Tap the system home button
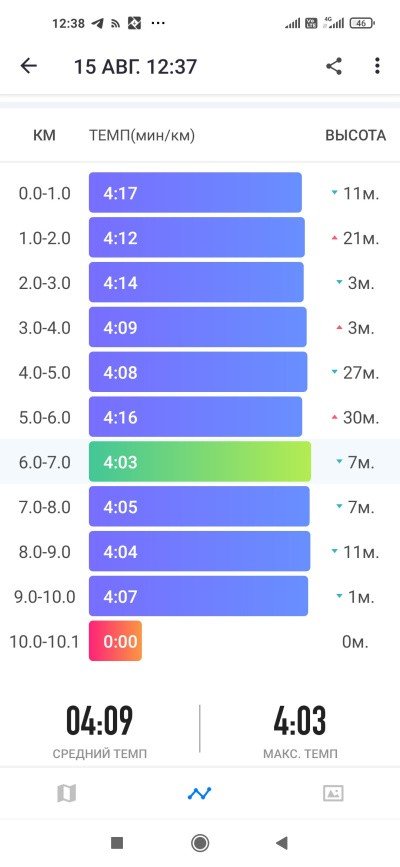The width and height of the screenshot is (400, 867). point(200,843)
